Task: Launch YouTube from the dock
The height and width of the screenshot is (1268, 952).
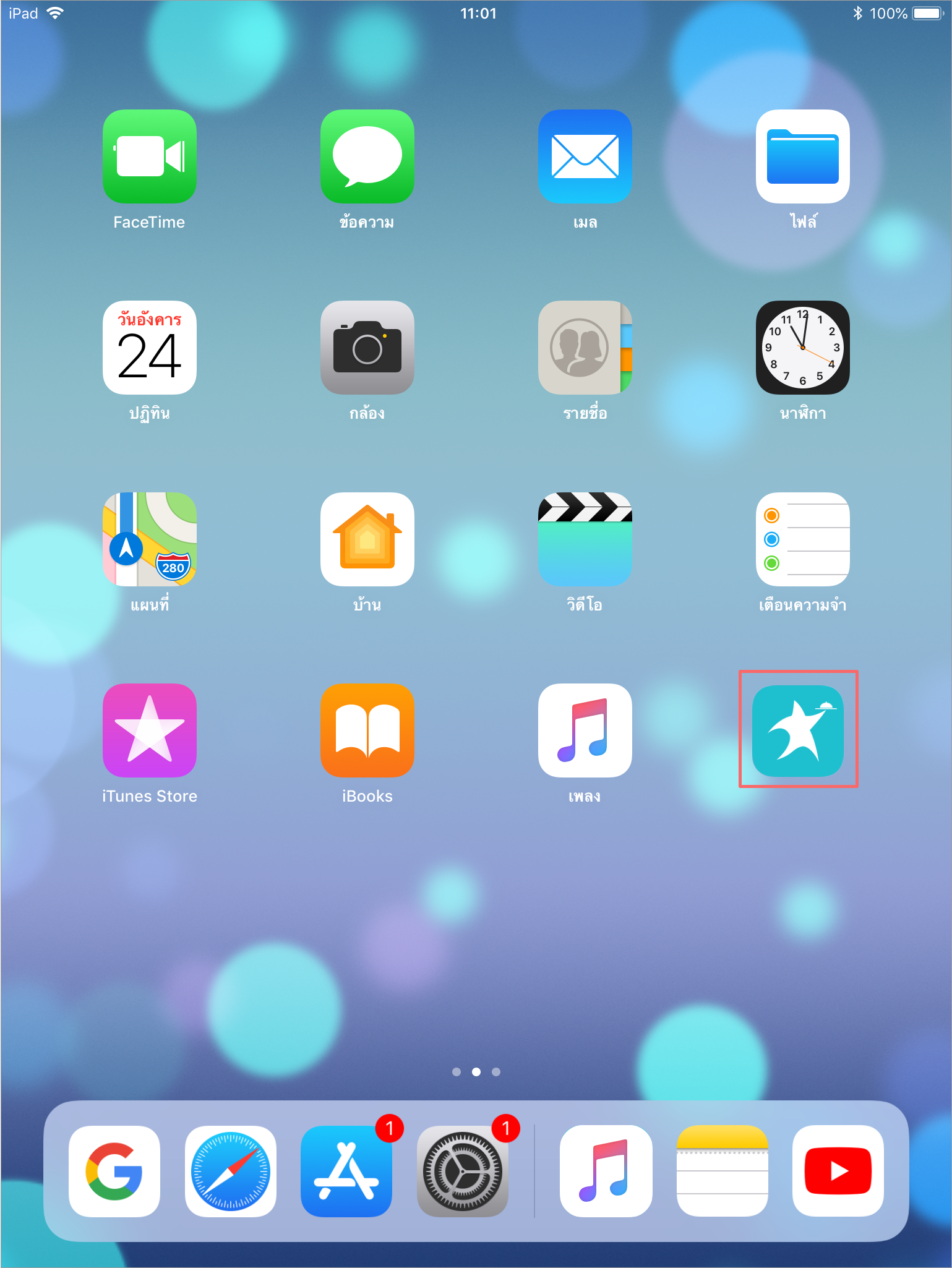Action: pos(838,1171)
